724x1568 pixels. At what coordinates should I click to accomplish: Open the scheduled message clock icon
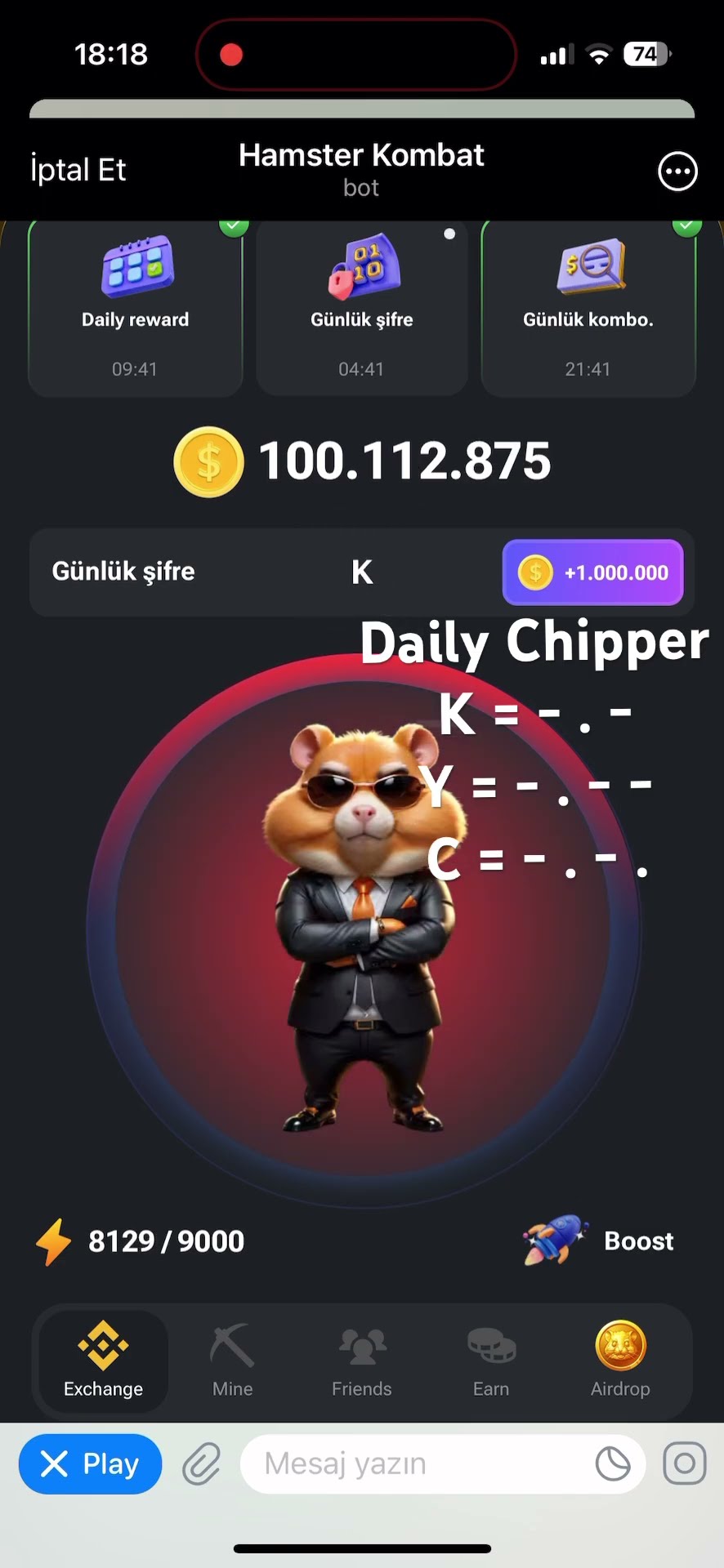click(x=613, y=1464)
